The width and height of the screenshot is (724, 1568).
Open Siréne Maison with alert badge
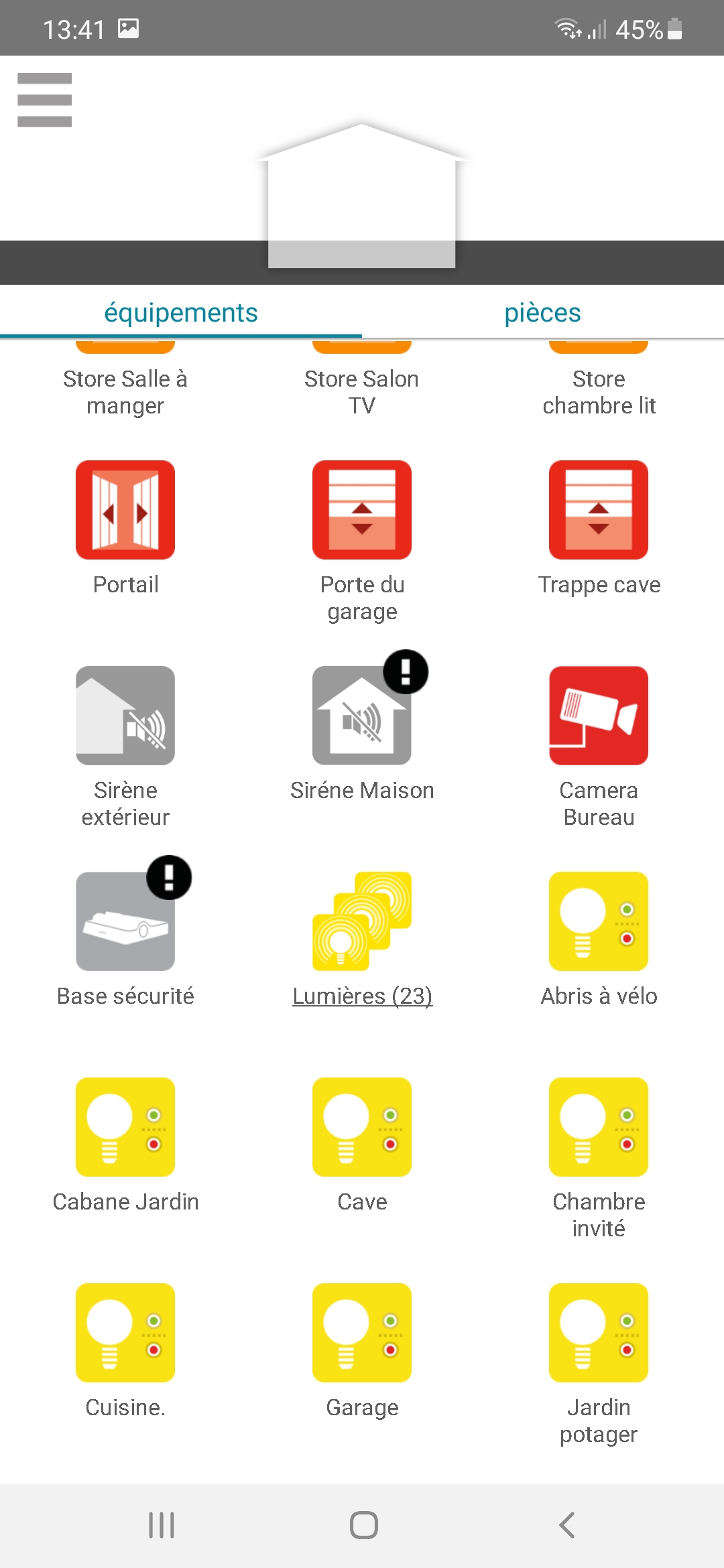(x=362, y=716)
